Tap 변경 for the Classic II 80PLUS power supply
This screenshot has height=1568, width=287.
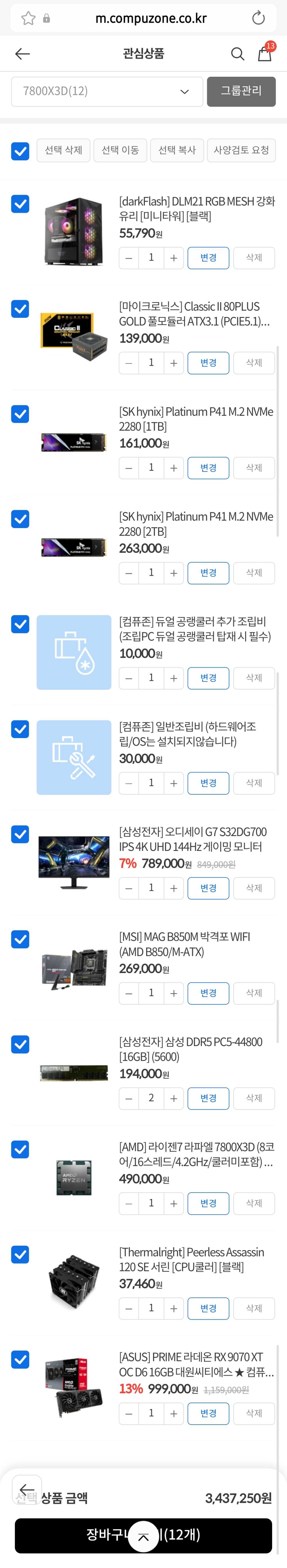point(209,363)
